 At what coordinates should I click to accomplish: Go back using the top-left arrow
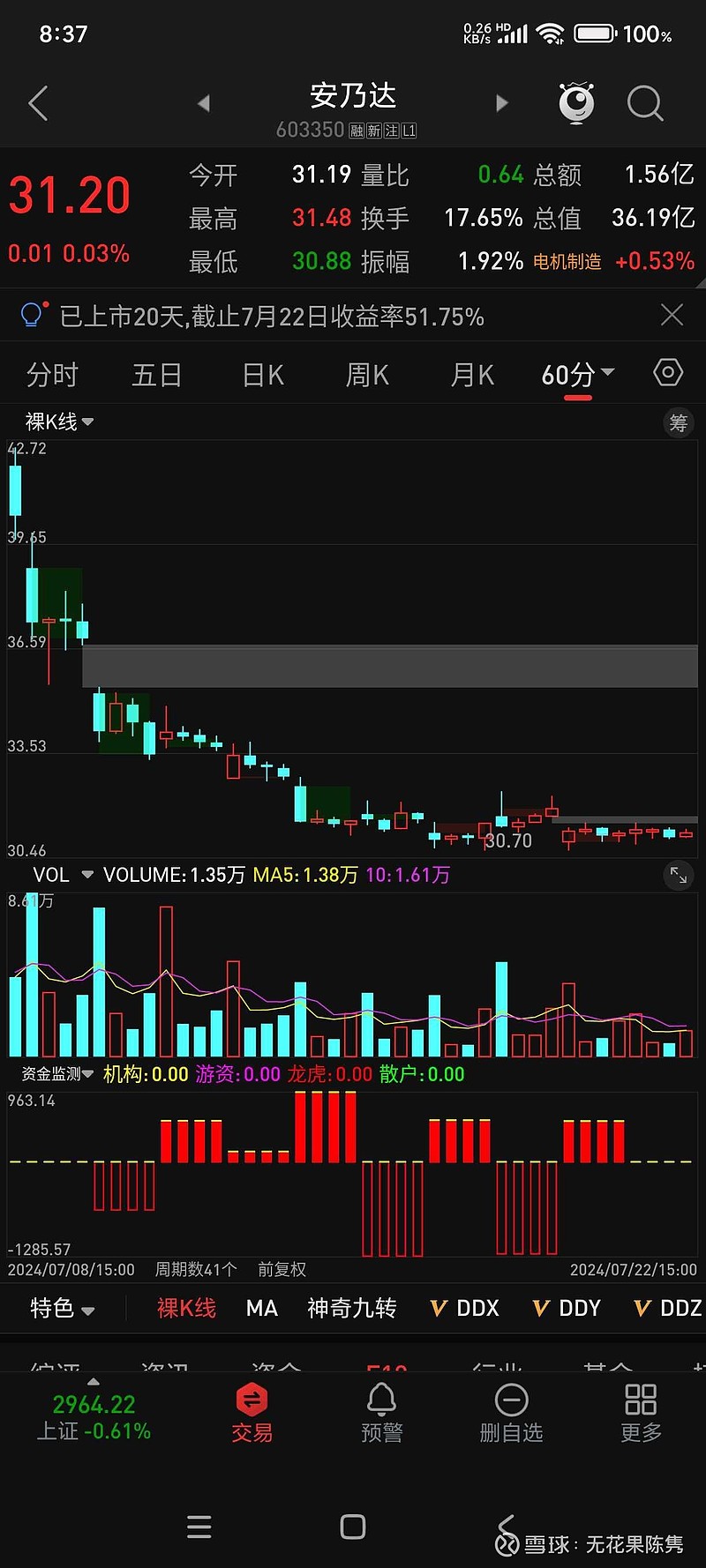point(38,104)
